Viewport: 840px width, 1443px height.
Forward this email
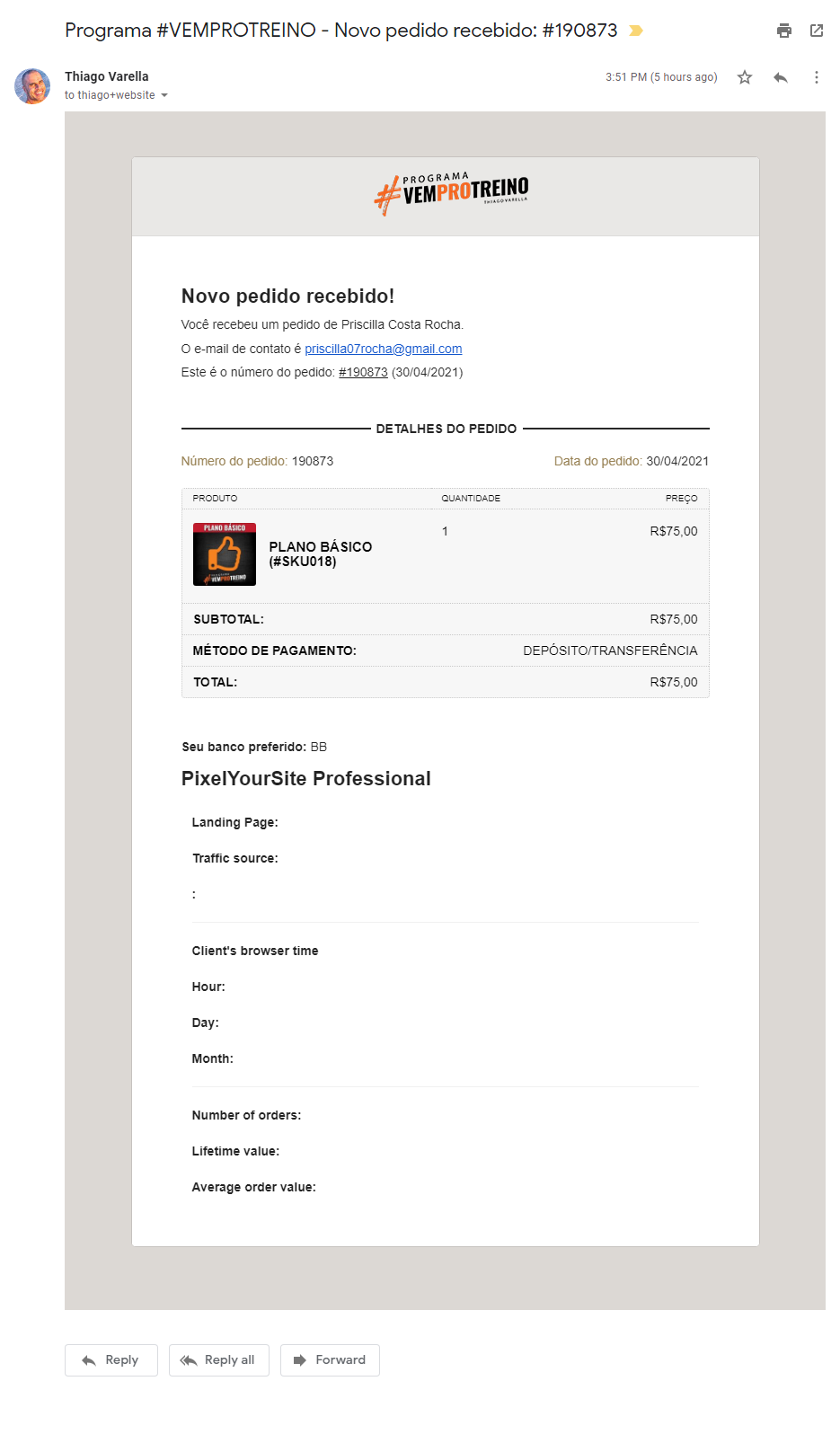330,1359
